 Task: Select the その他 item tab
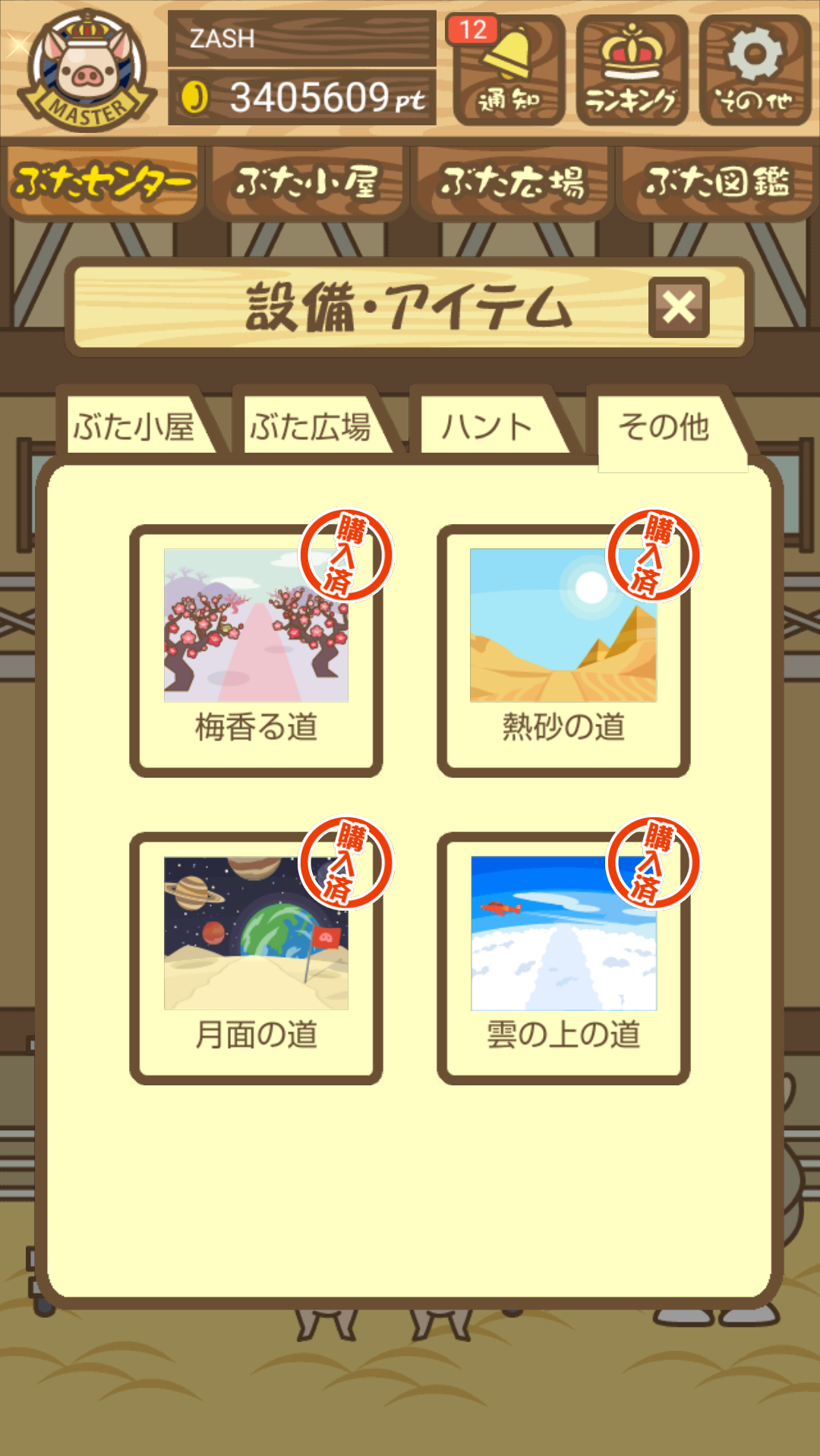point(664,426)
